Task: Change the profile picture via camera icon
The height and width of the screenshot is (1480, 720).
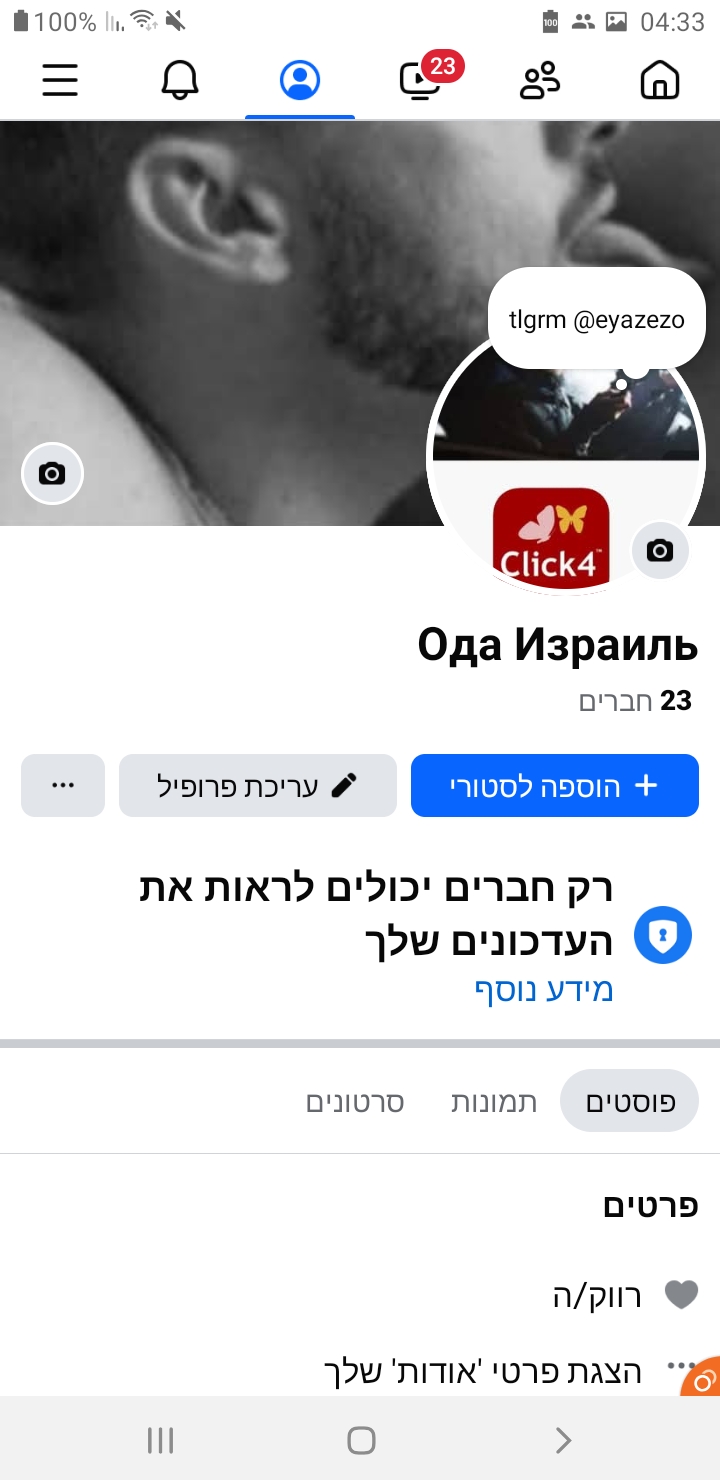Action: [660, 550]
